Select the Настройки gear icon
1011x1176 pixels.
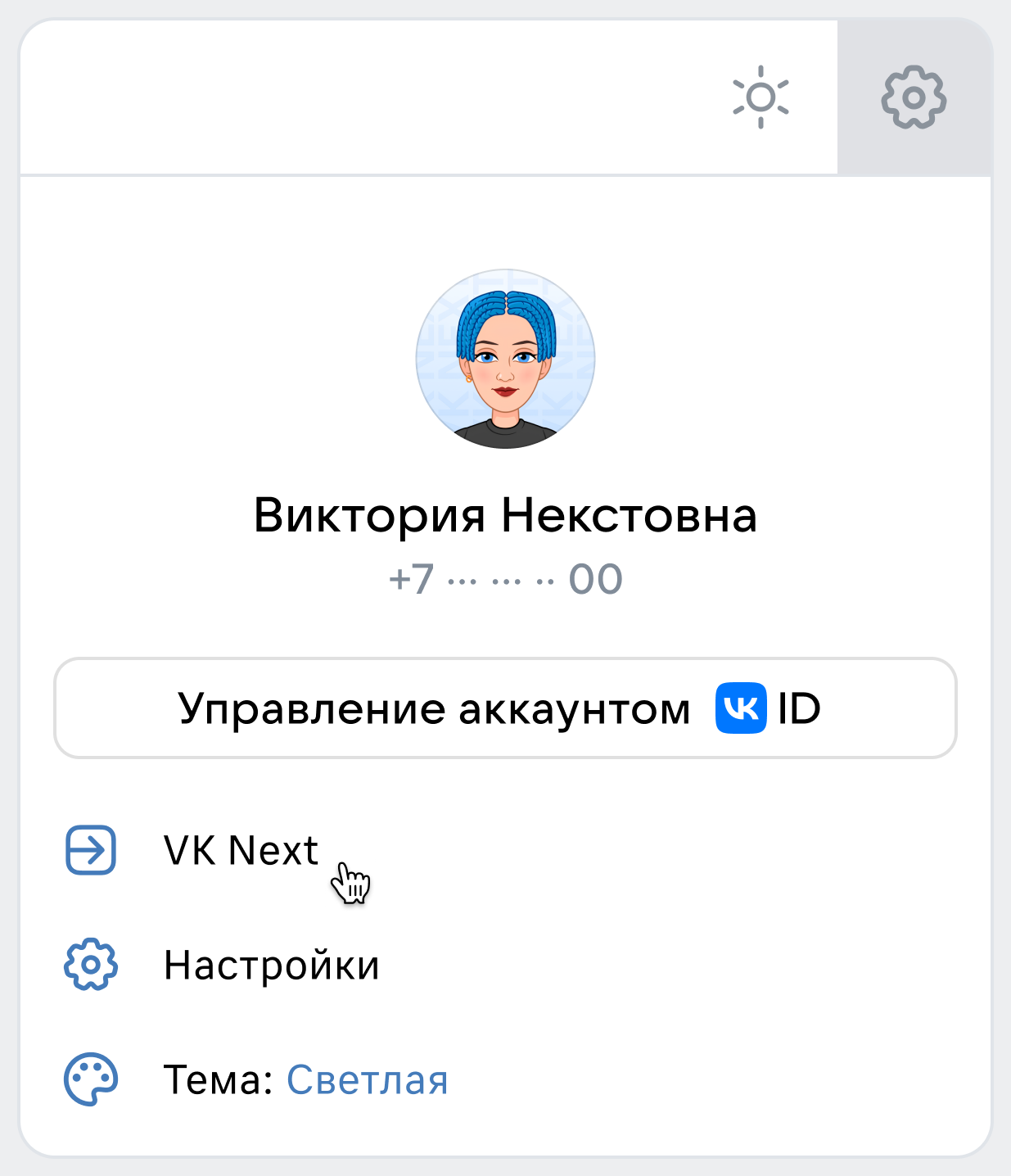click(90, 965)
